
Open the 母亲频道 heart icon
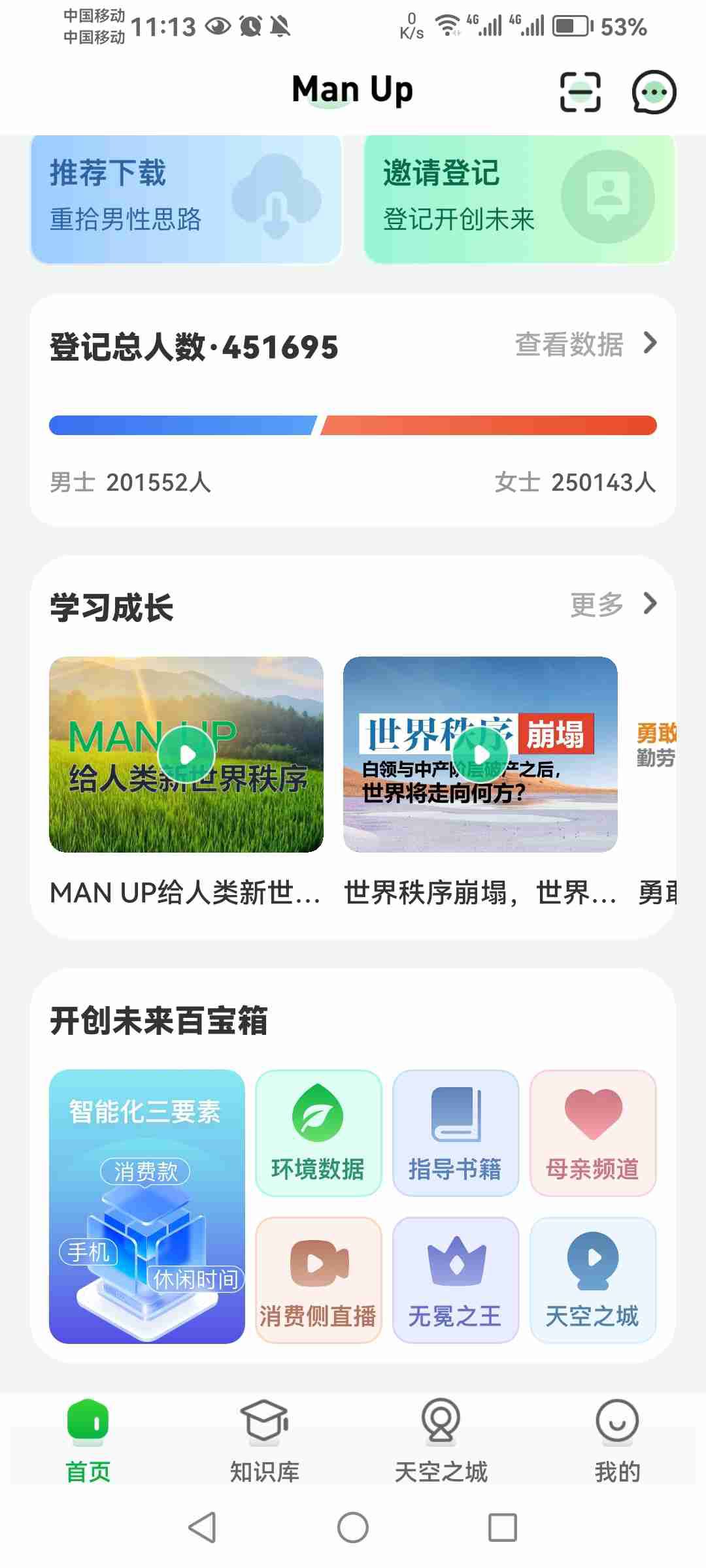[x=592, y=1111]
